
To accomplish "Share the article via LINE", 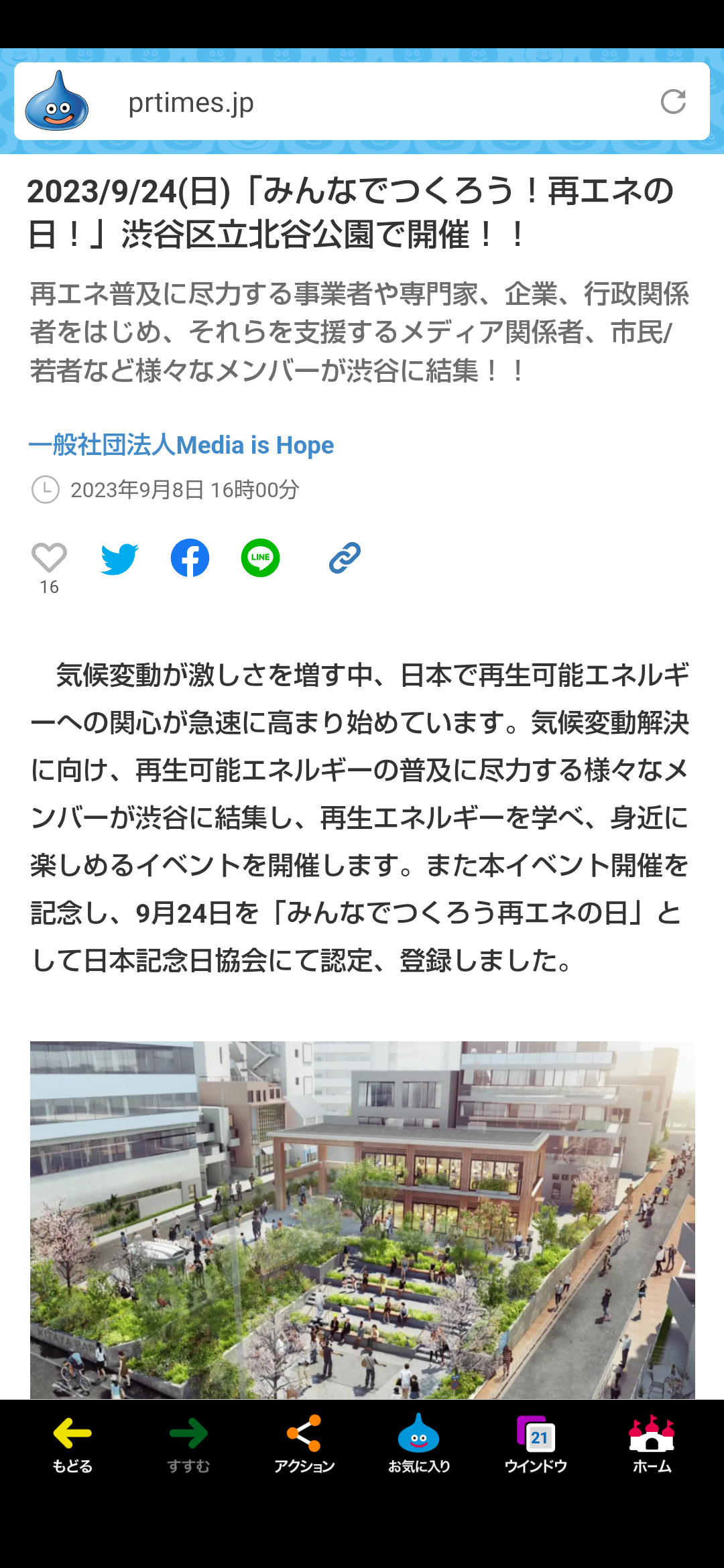I will tap(260, 558).
